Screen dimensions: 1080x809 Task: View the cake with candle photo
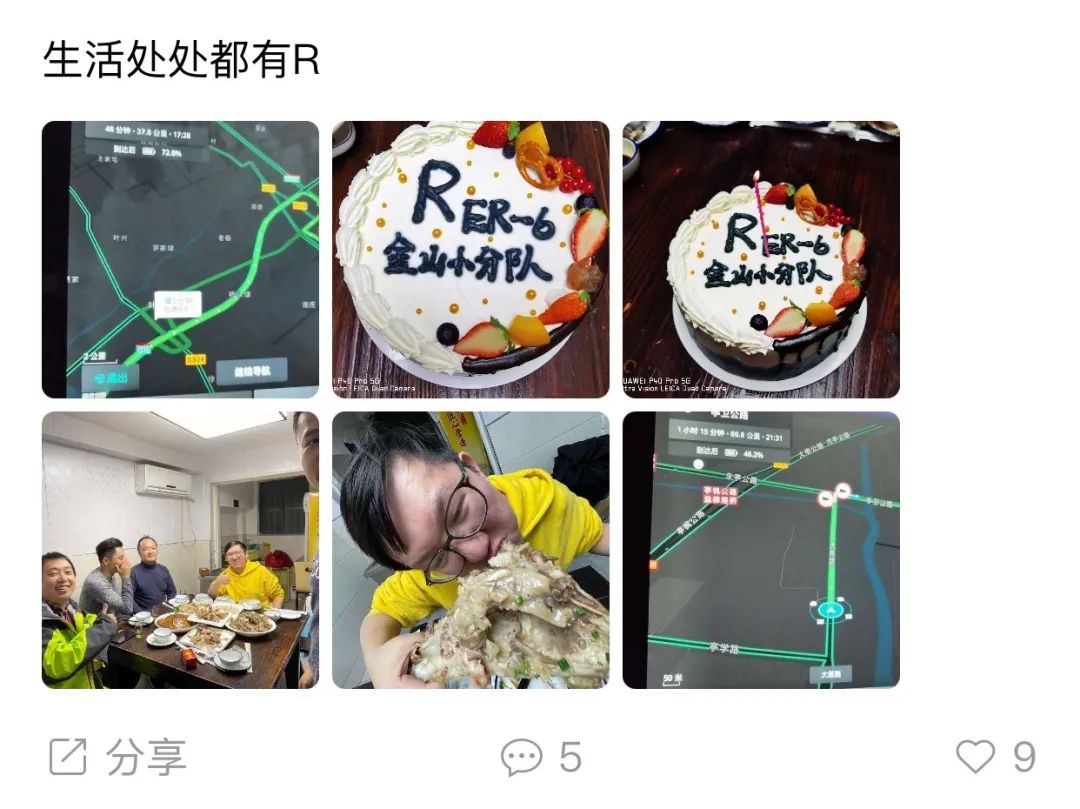click(761, 260)
